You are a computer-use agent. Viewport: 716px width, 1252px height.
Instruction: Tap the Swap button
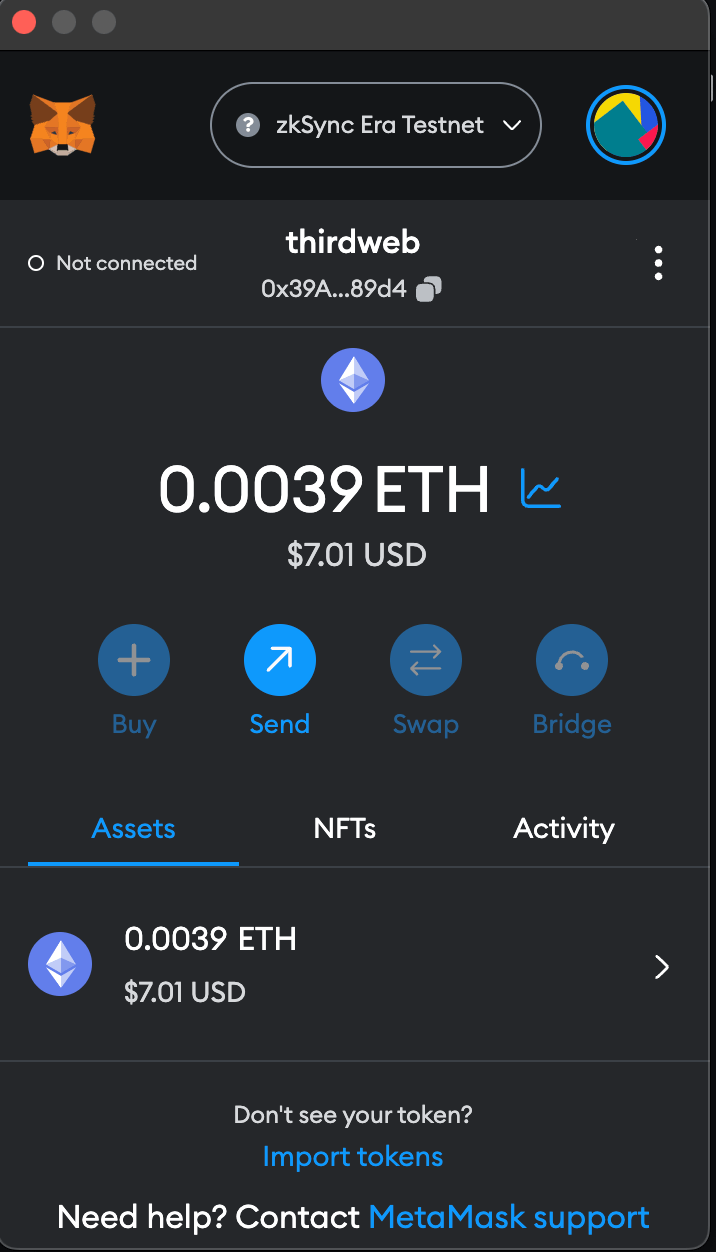[x=426, y=680]
